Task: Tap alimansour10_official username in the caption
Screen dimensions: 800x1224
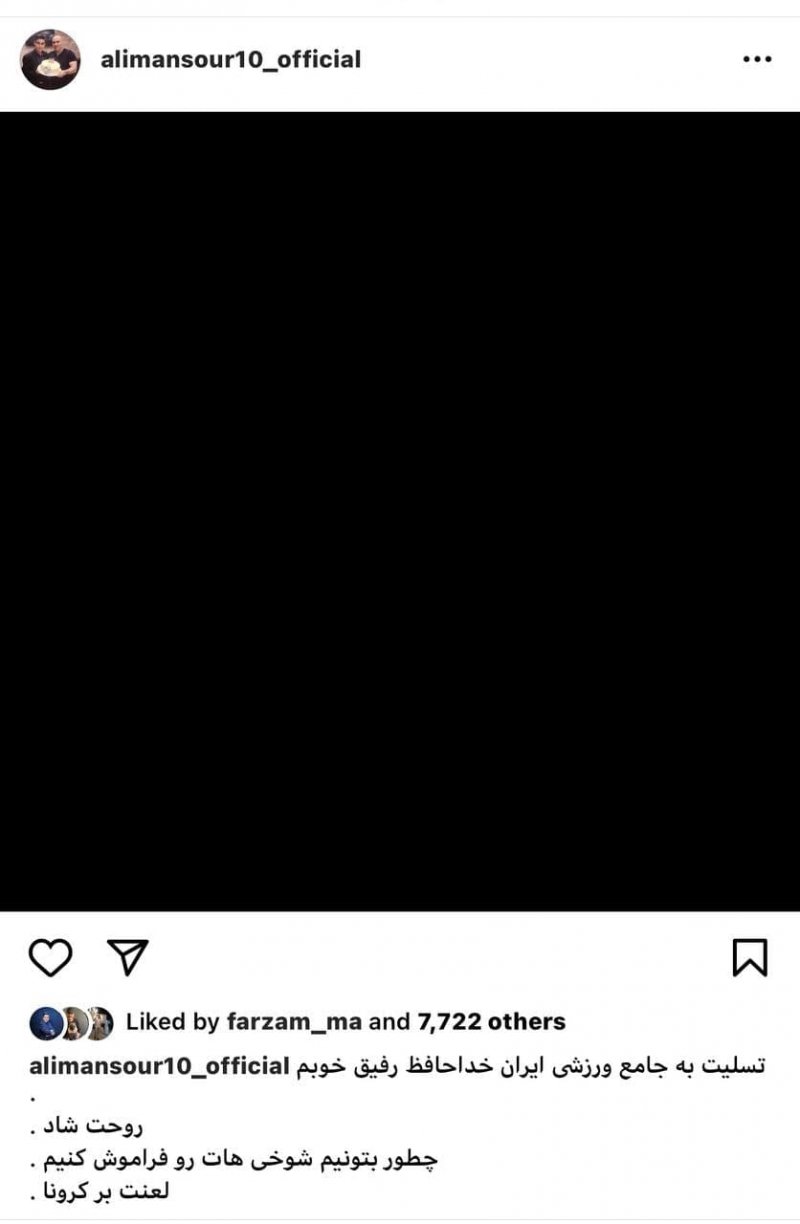Action: pyautogui.click(x=159, y=1066)
